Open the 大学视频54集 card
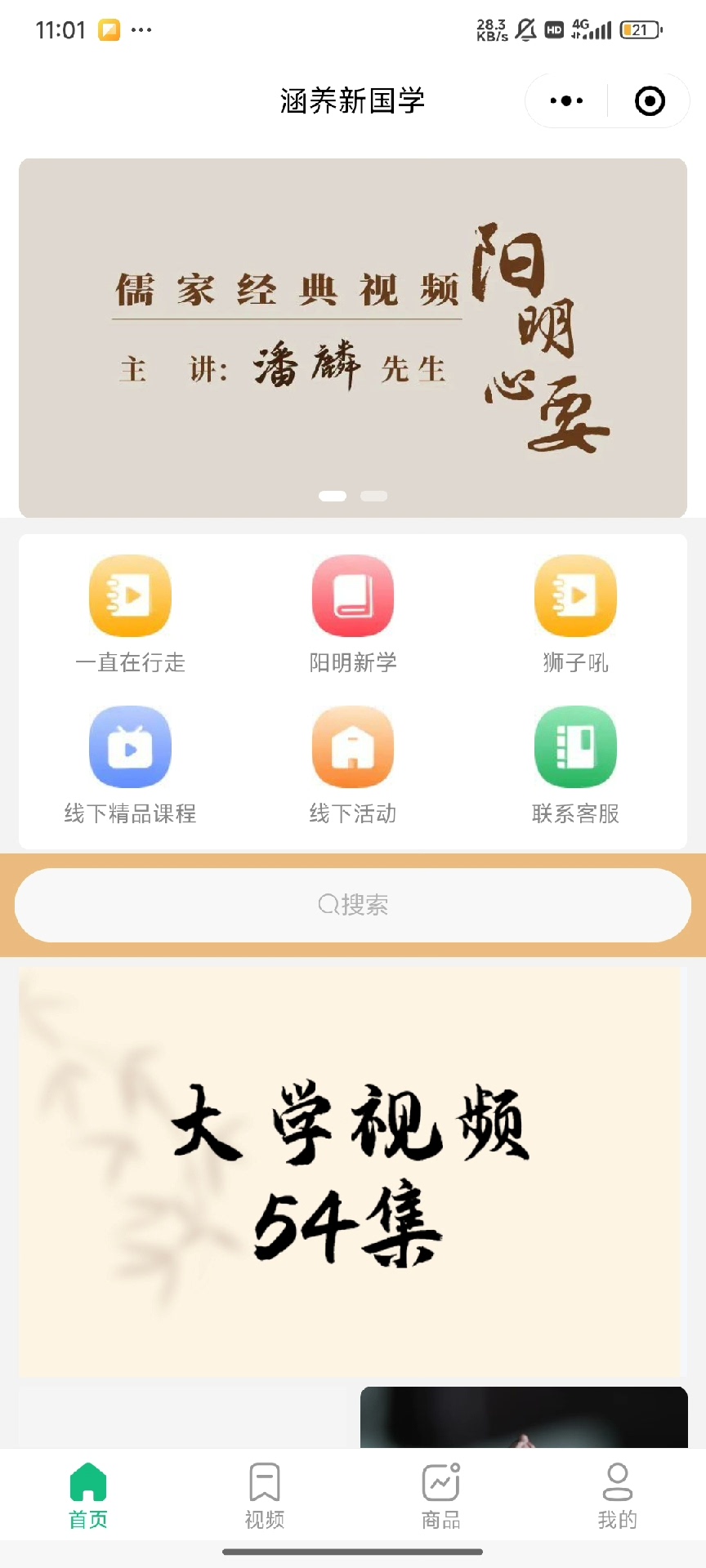This screenshot has height=1568, width=706. tap(350, 1173)
